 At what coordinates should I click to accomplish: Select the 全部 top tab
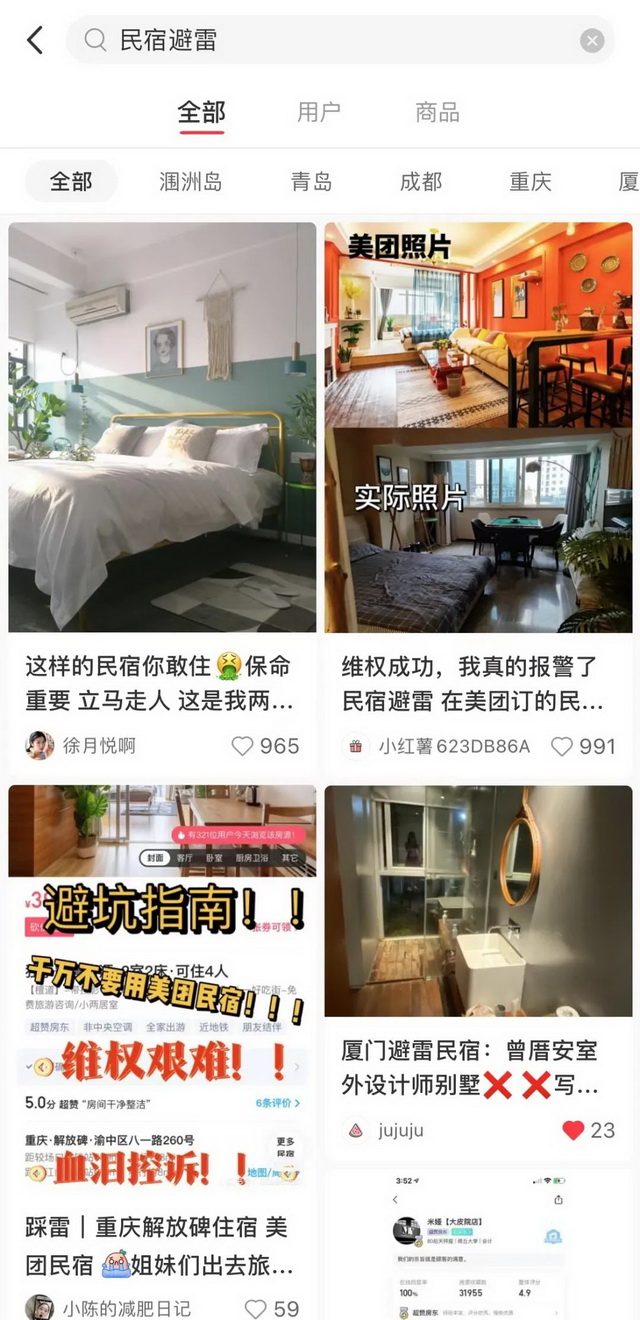coord(201,112)
